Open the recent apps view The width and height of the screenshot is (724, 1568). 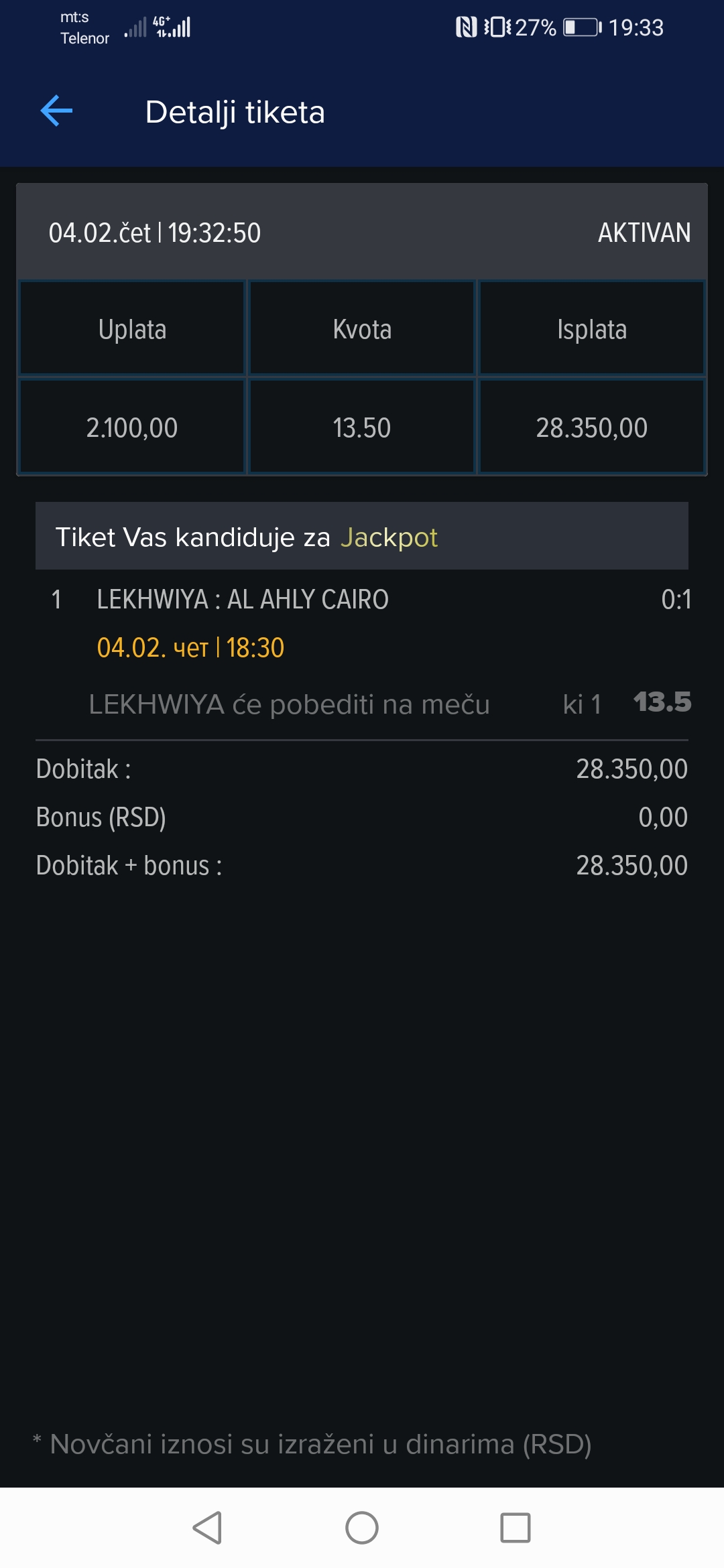coord(516,1528)
